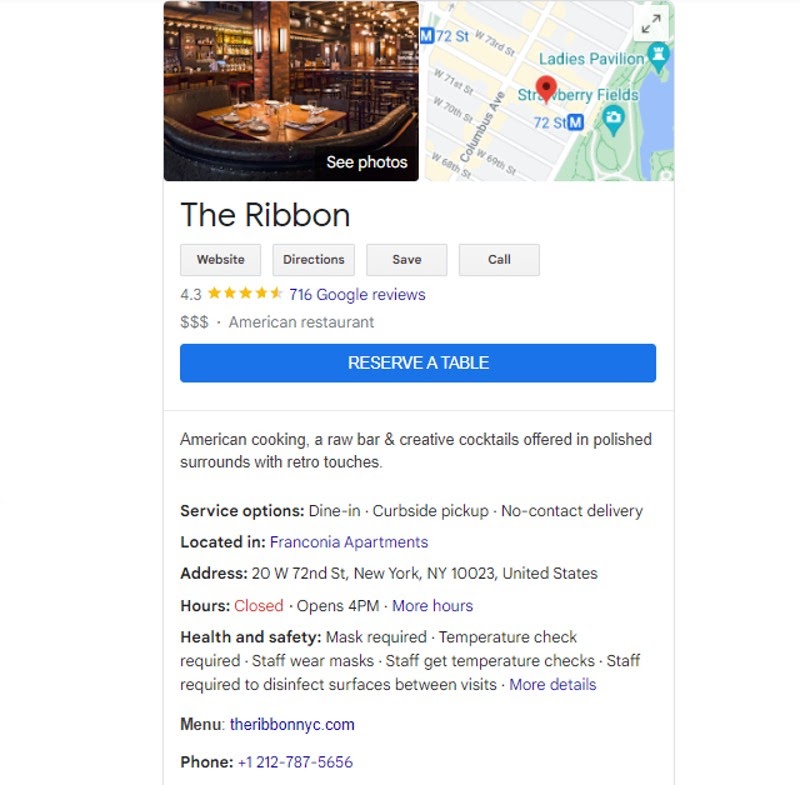Dial the +1 212-787-5656 phone link
Viewport: 800px width, 785px height.
295,762
